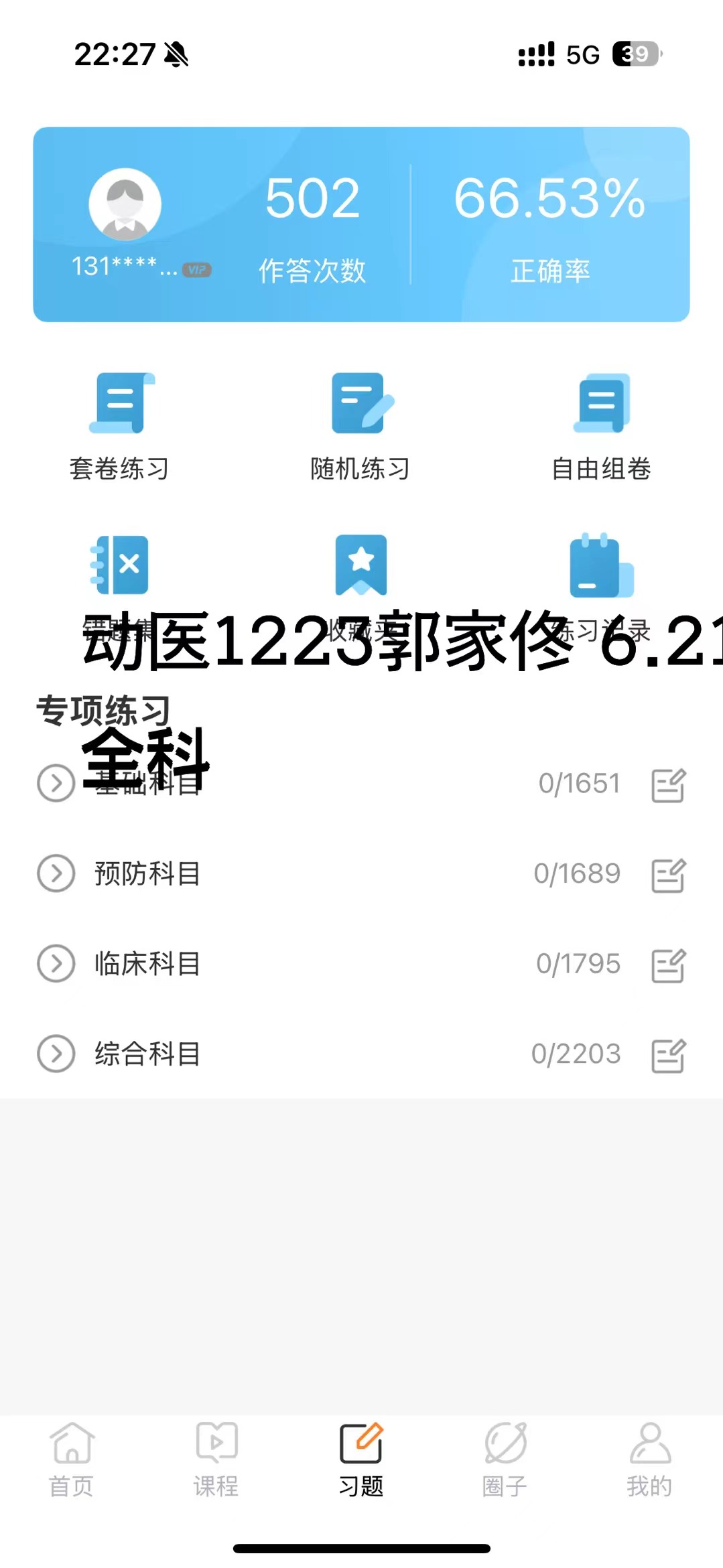Expand the 预防科目 subject row
This screenshot has width=723, height=1568.
point(56,873)
